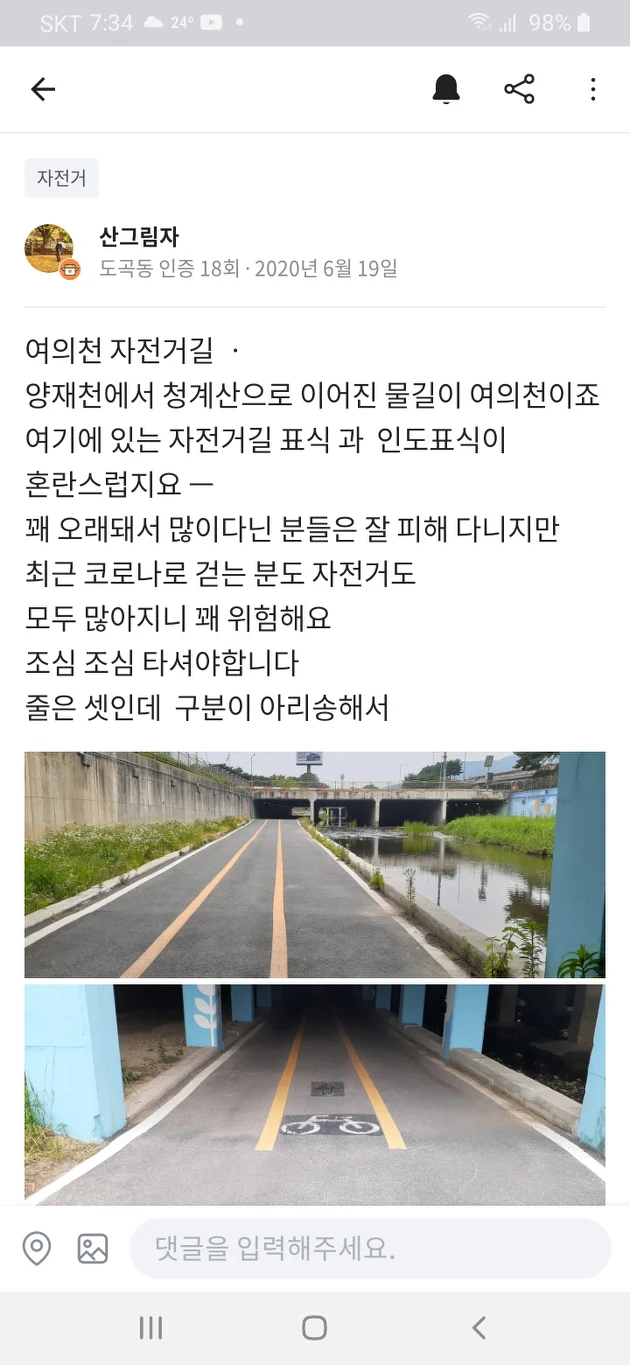The height and width of the screenshot is (1365, 630).
Task: Share this post
Action: (x=519, y=90)
